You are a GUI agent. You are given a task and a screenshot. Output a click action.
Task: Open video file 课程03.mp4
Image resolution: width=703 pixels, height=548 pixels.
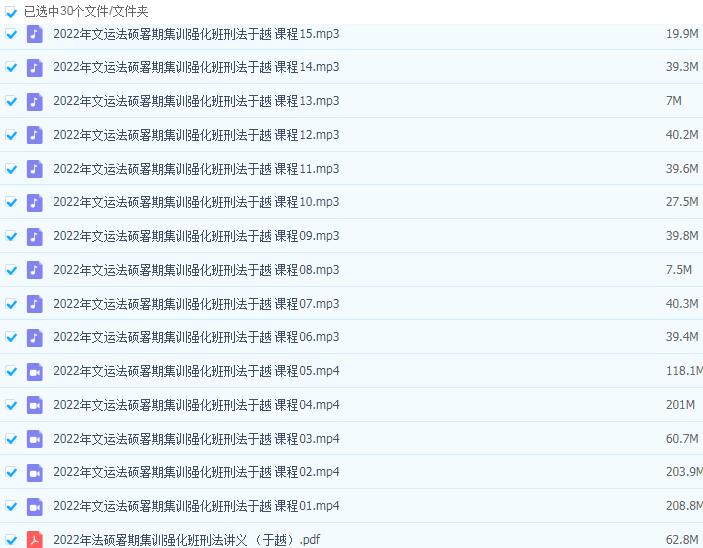(195, 439)
